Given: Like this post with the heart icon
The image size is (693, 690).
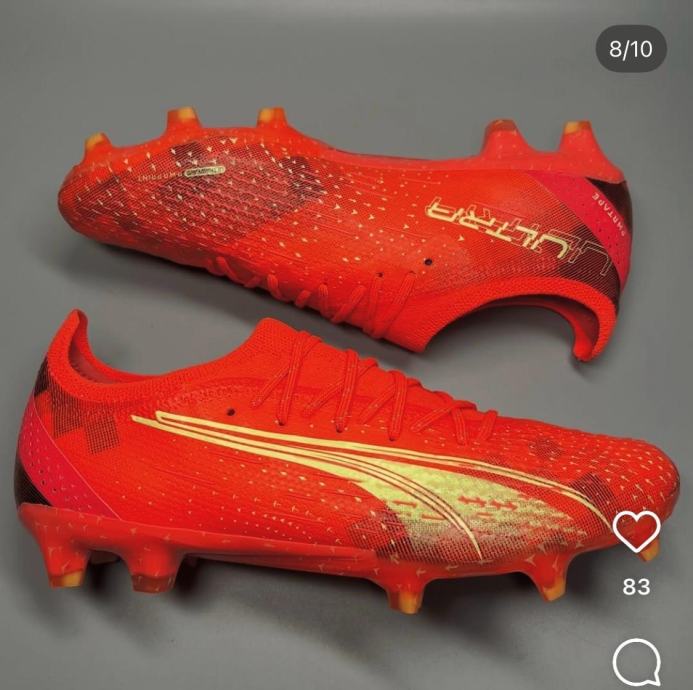Looking at the screenshot, I should coord(636,532).
